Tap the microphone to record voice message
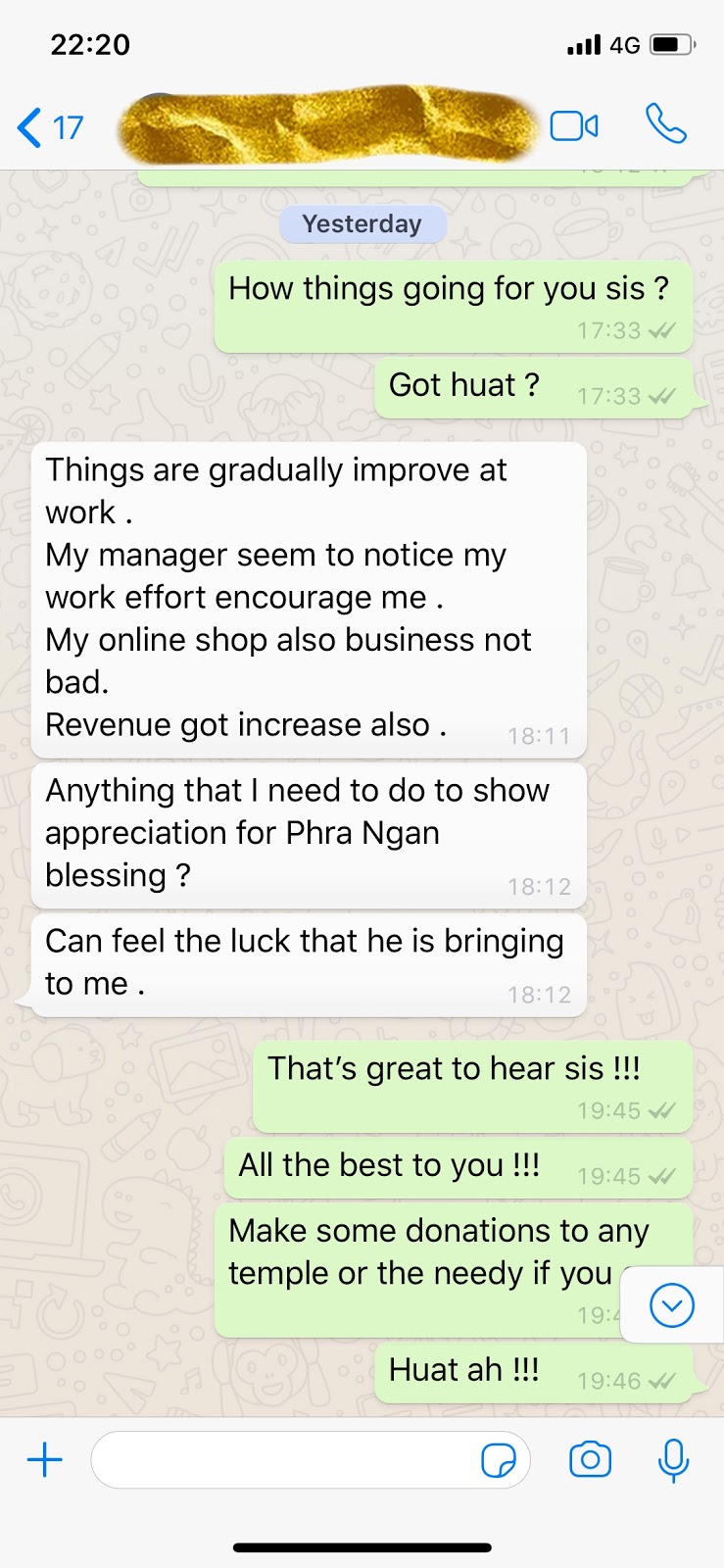Screen dimensions: 724x1568 click(673, 1460)
